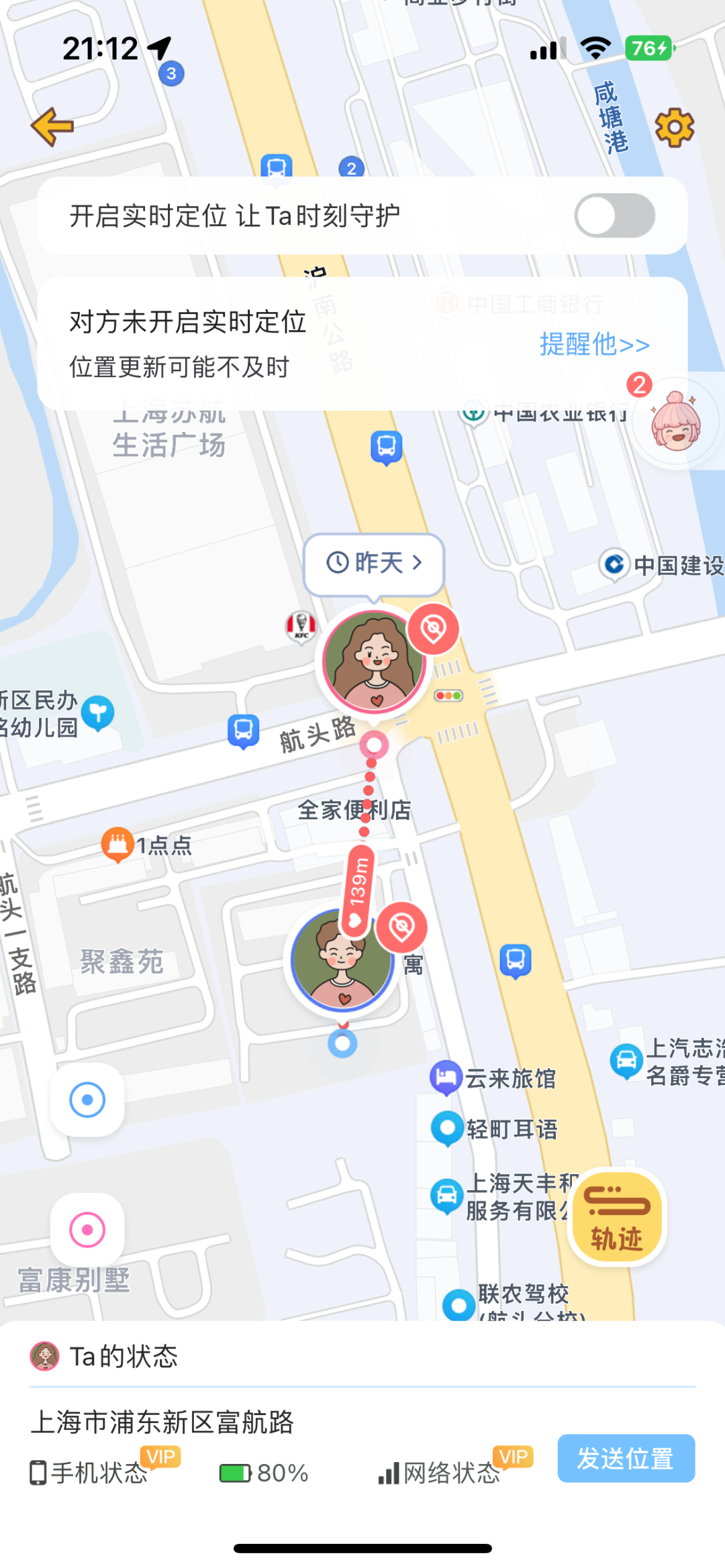Image resolution: width=725 pixels, height=1568 pixels.
Task: Enable the real-time location toggle
Action: click(x=614, y=216)
